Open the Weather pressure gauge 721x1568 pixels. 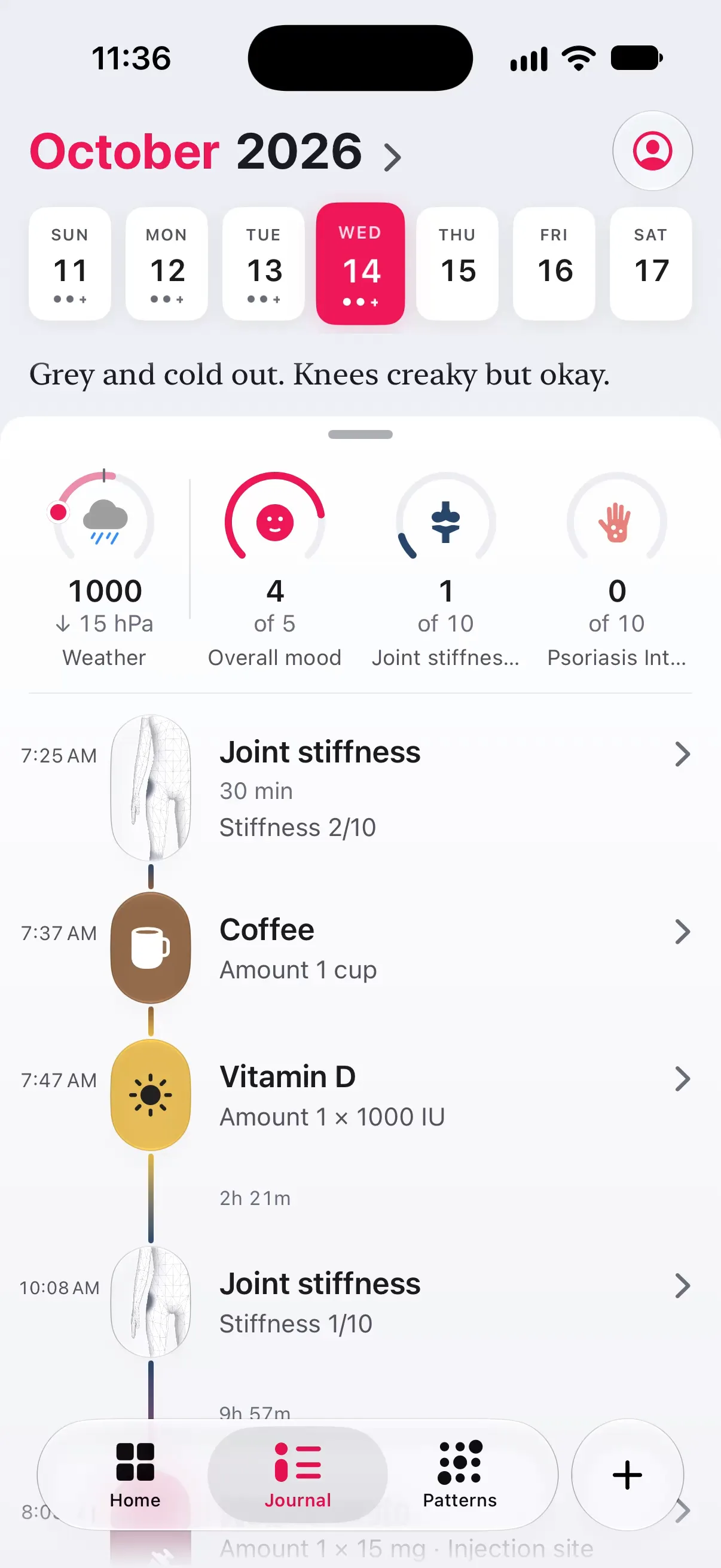click(104, 569)
